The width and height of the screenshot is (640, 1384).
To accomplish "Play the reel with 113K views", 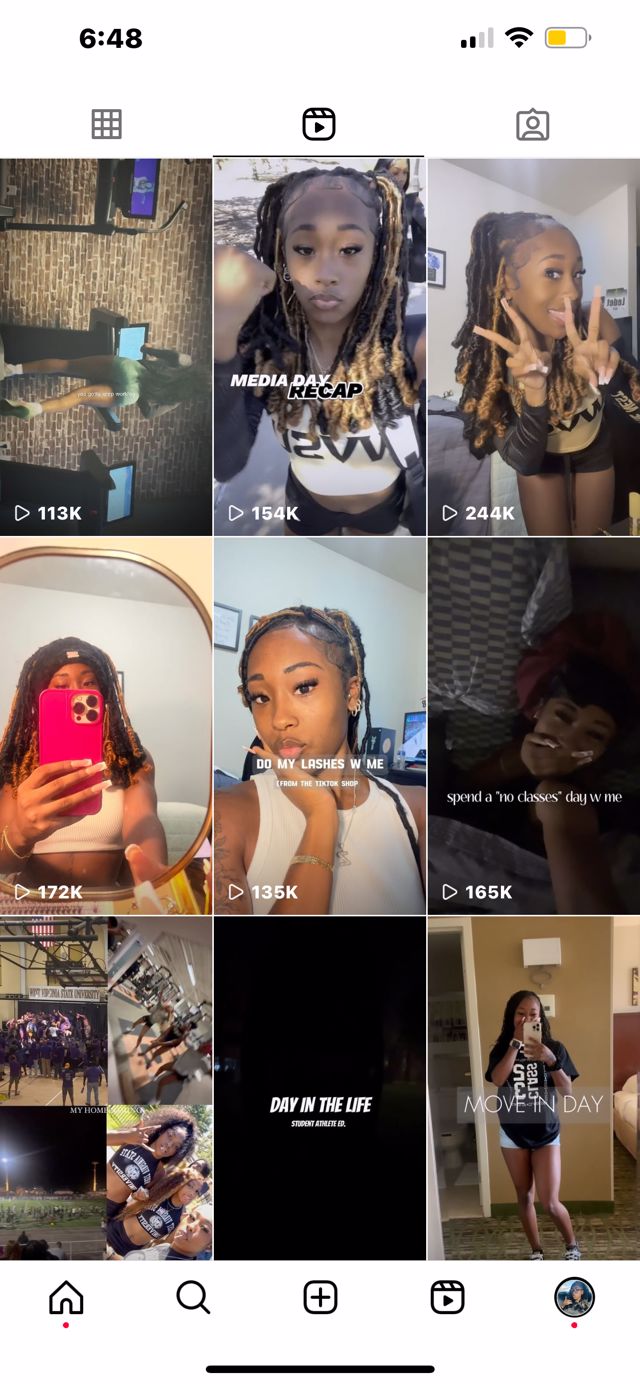I will (106, 347).
